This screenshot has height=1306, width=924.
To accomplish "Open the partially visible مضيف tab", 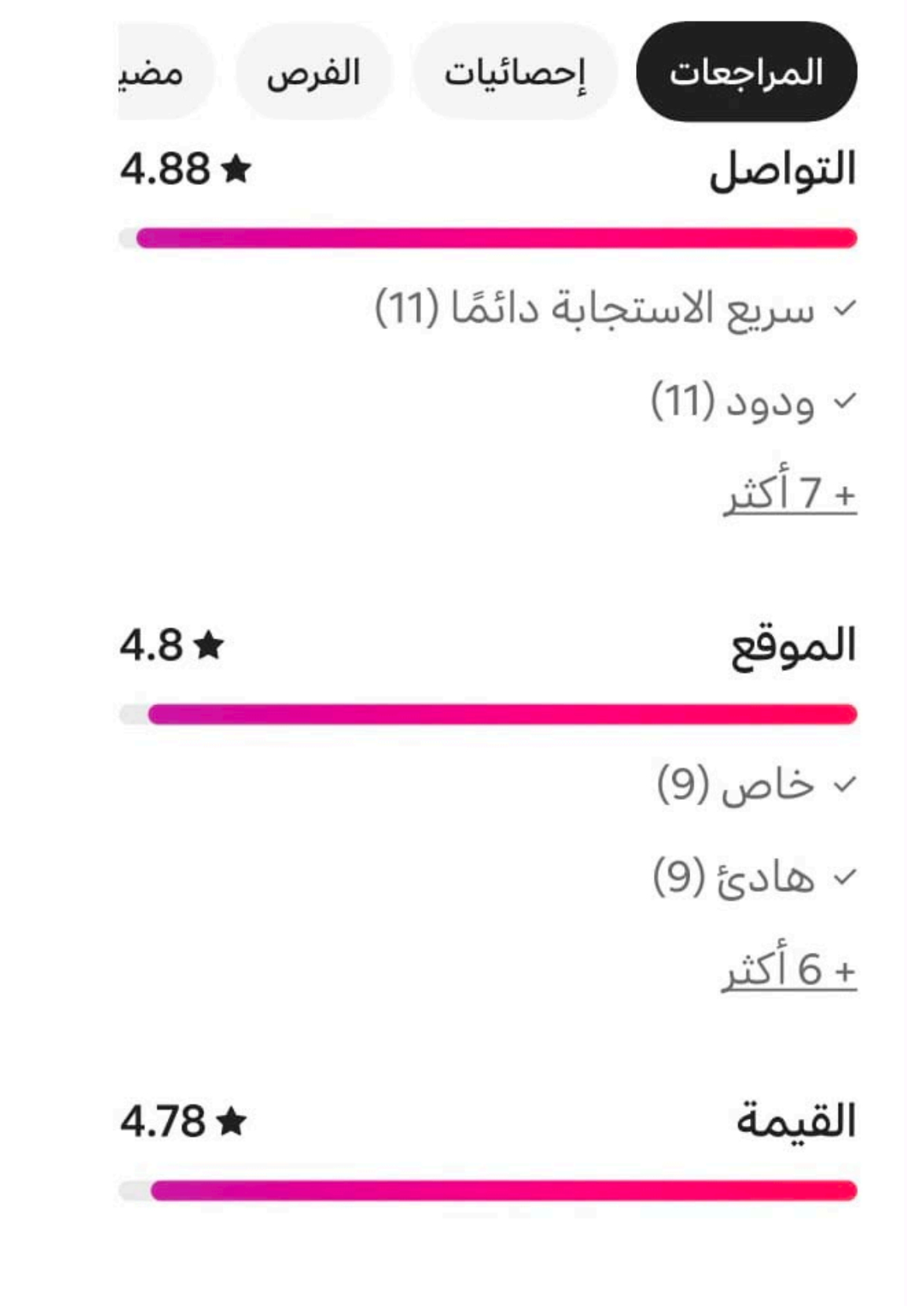I will coord(165,71).
